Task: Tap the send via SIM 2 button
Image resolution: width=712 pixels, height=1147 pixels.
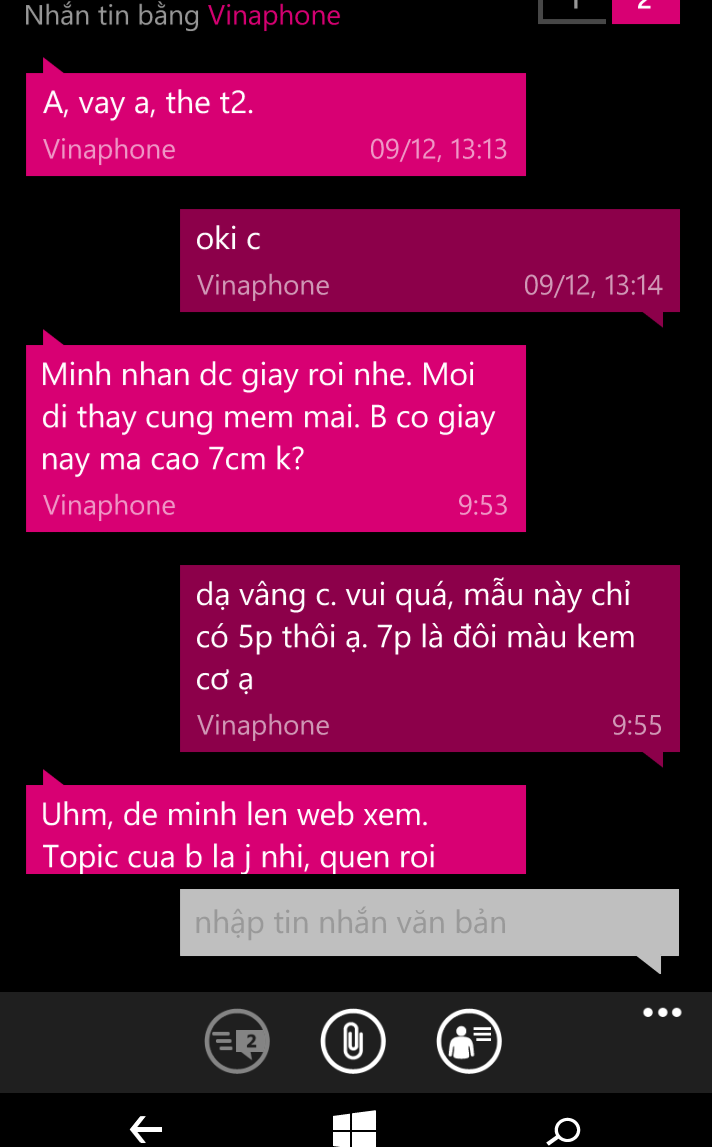Action: [236, 1043]
